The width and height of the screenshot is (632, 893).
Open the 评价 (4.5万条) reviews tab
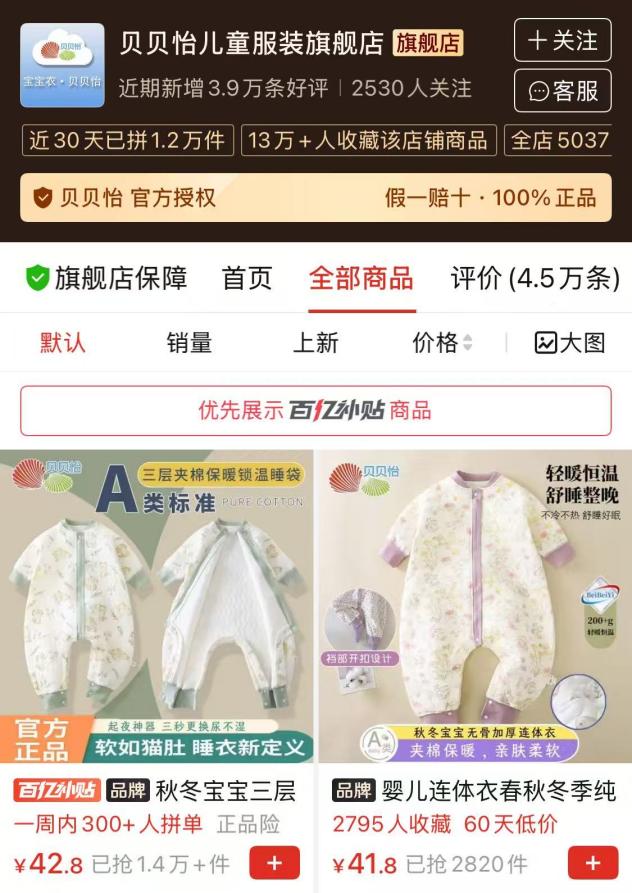point(535,278)
